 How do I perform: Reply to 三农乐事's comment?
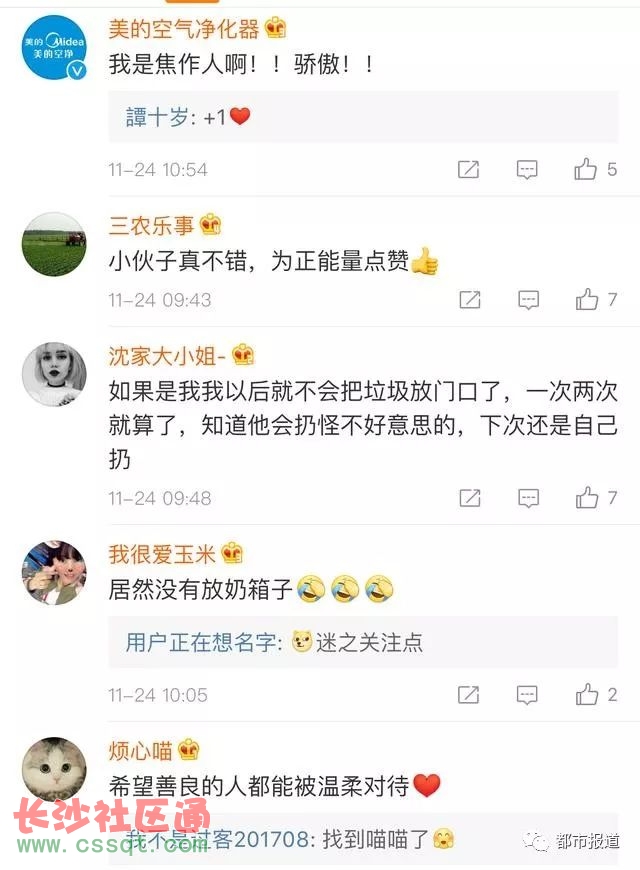527,299
